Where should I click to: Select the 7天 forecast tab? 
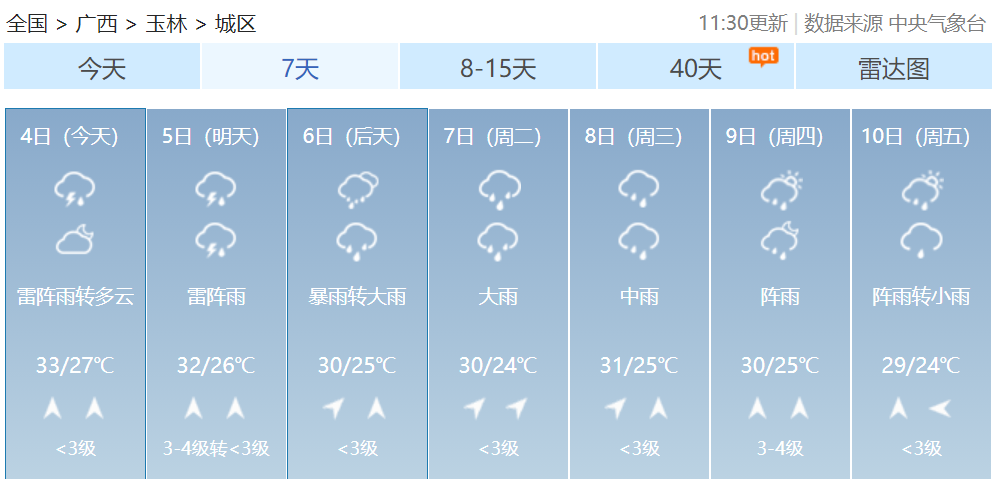(x=300, y=68)
